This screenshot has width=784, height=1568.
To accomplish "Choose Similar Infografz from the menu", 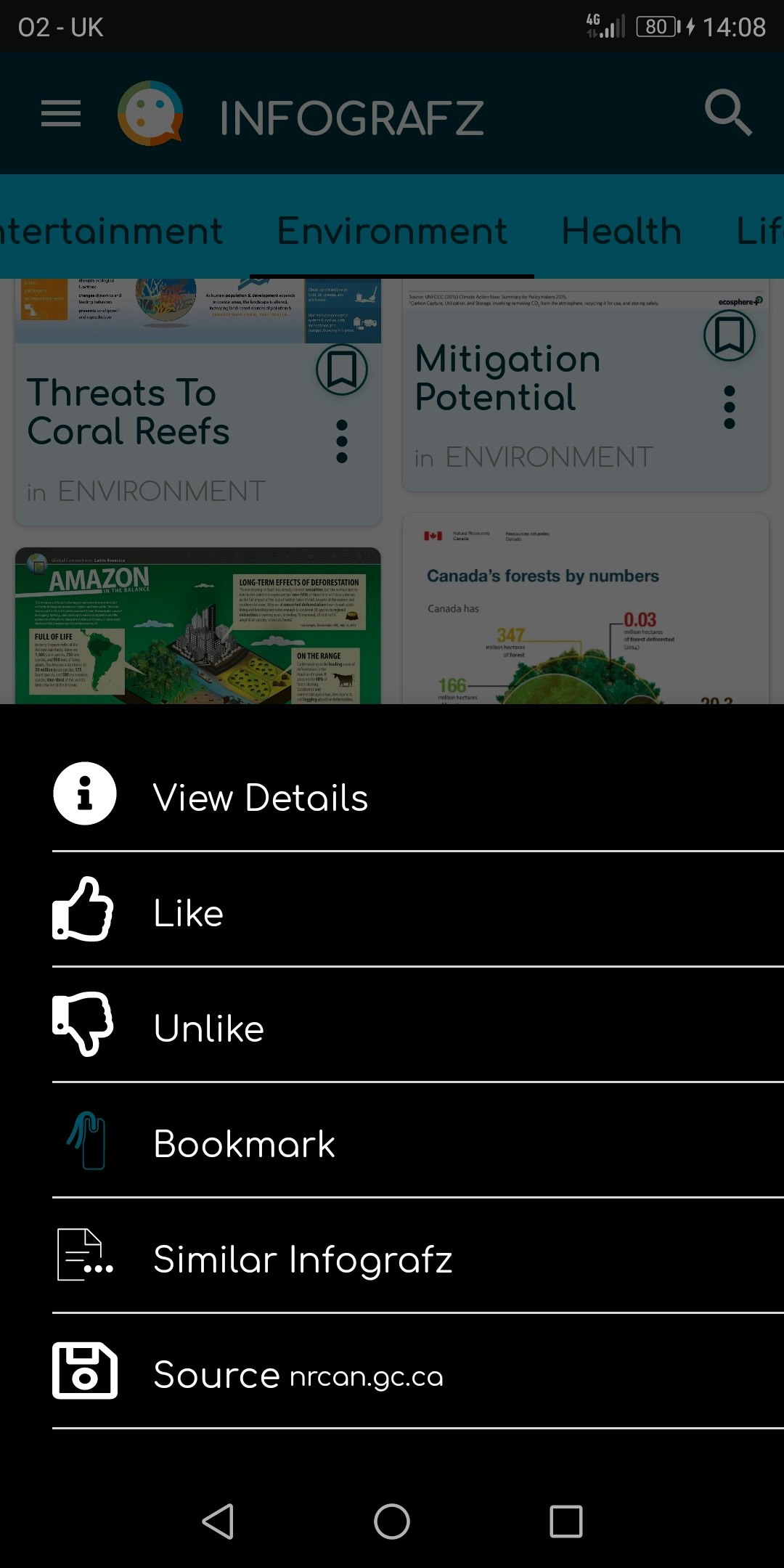I will 303,1259.
